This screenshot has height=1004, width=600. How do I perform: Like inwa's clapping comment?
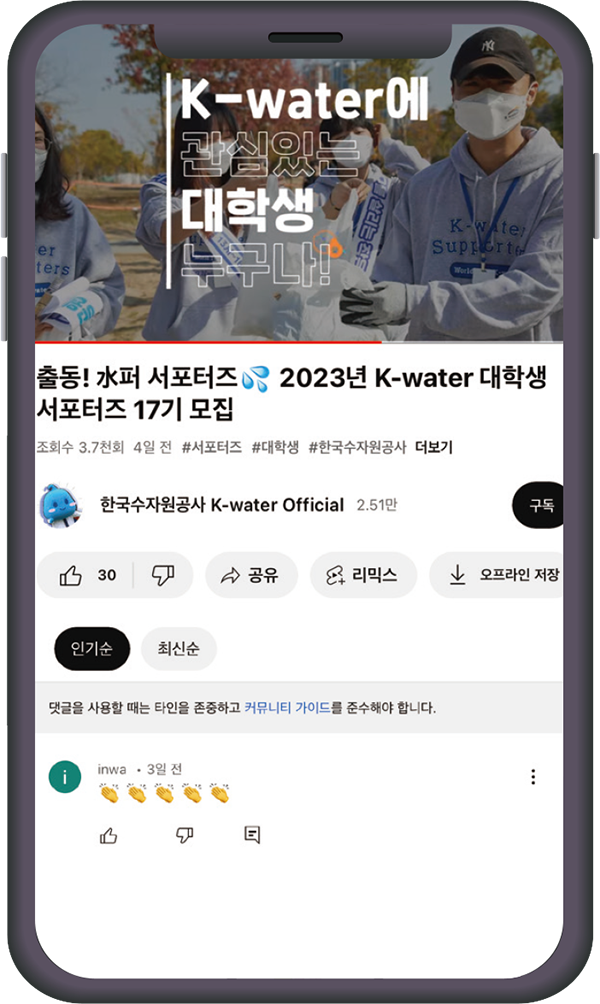tap(109, 835)
